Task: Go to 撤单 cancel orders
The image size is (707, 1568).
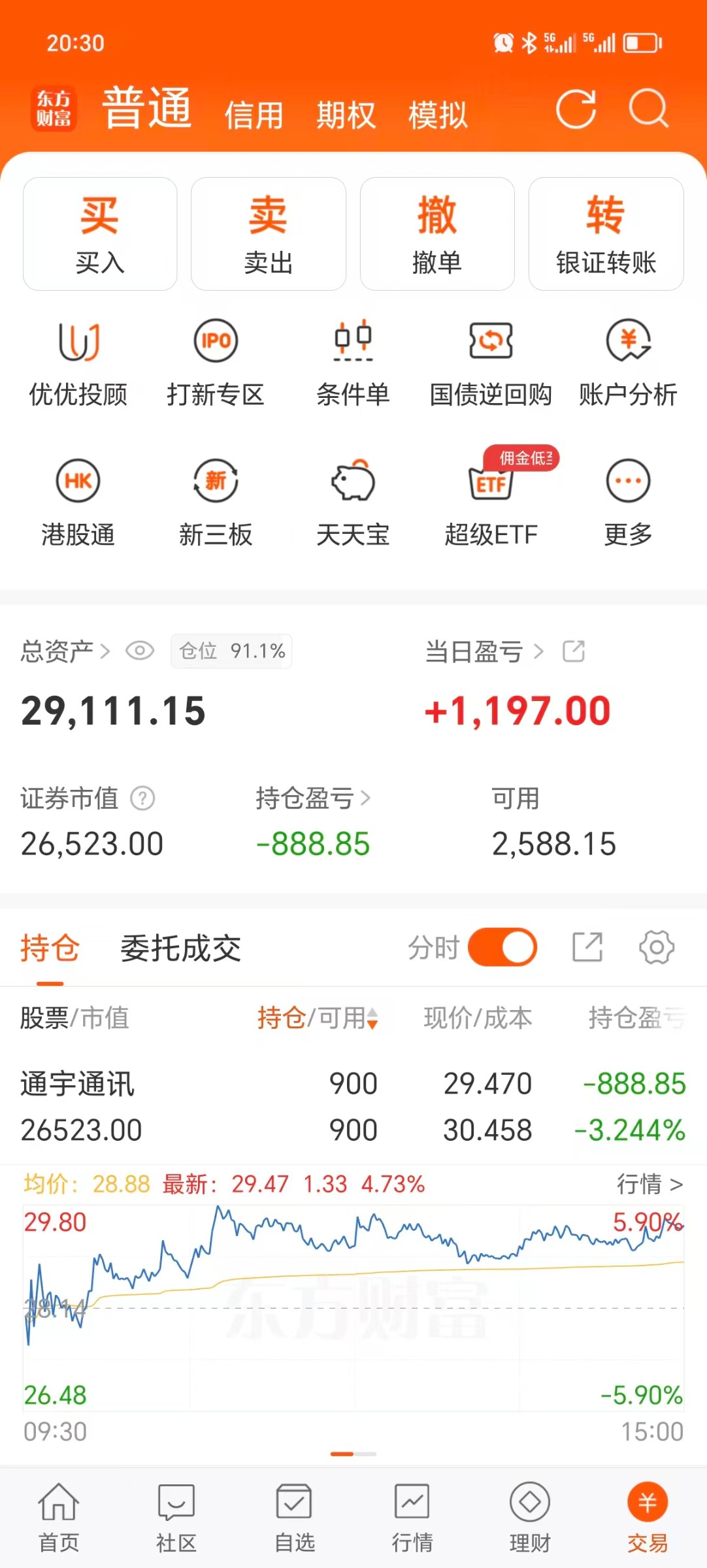Action: coord(436,234)
